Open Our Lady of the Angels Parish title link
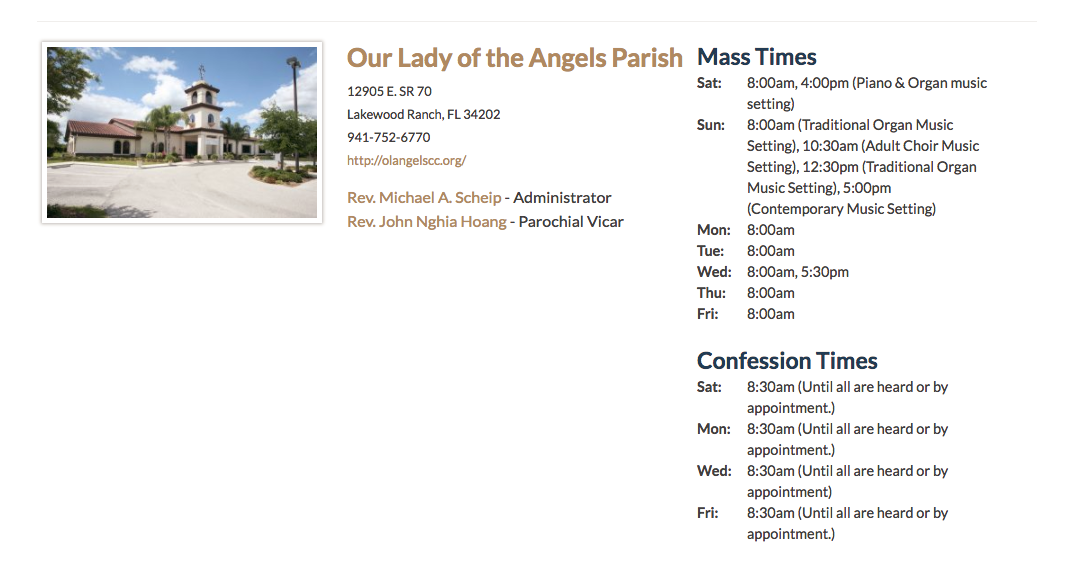The image size is (1068, 579). pos(514,58)
